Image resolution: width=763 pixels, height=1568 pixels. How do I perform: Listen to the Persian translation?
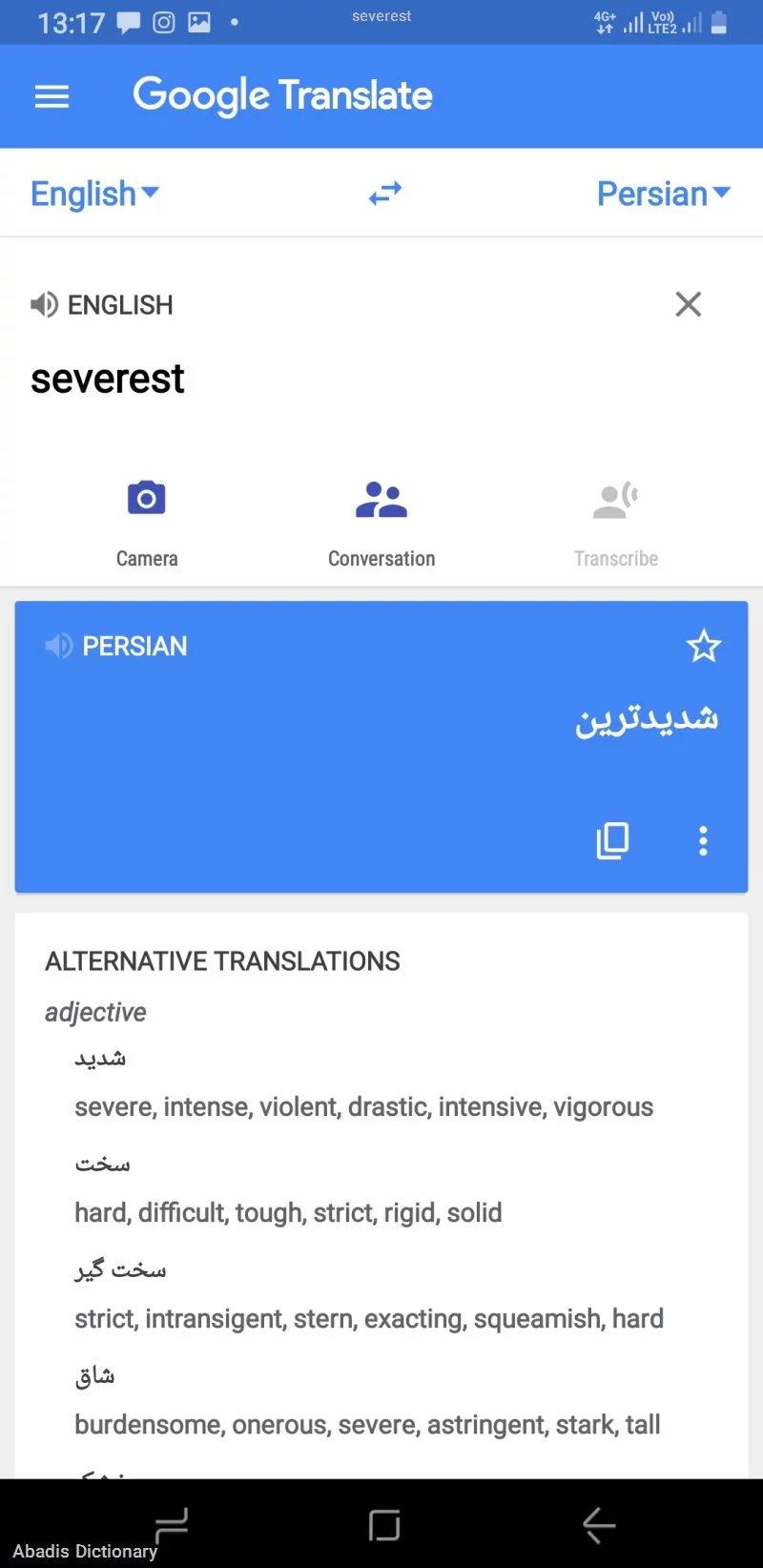[59, 646]
